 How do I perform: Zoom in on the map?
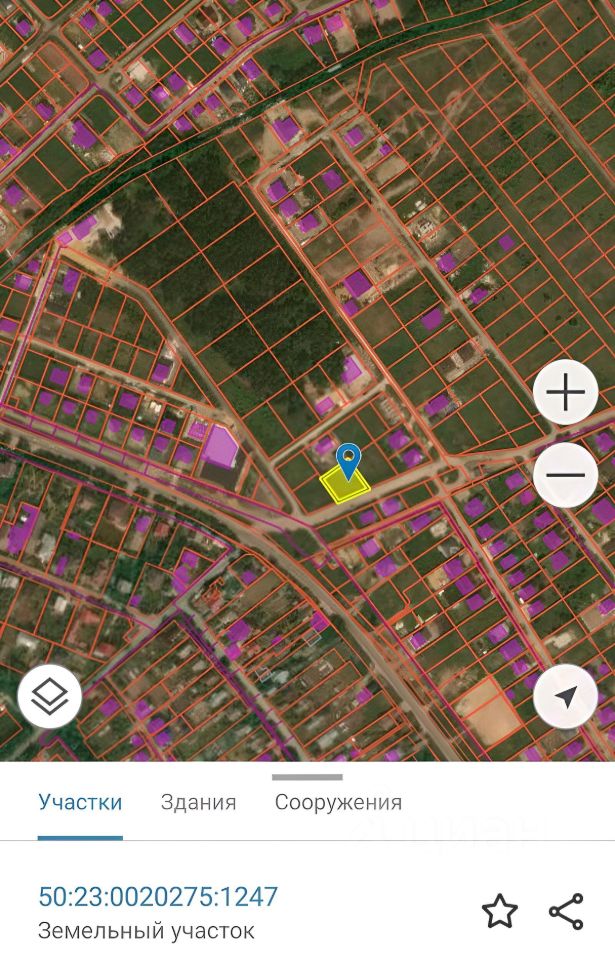tap(566, 393)
